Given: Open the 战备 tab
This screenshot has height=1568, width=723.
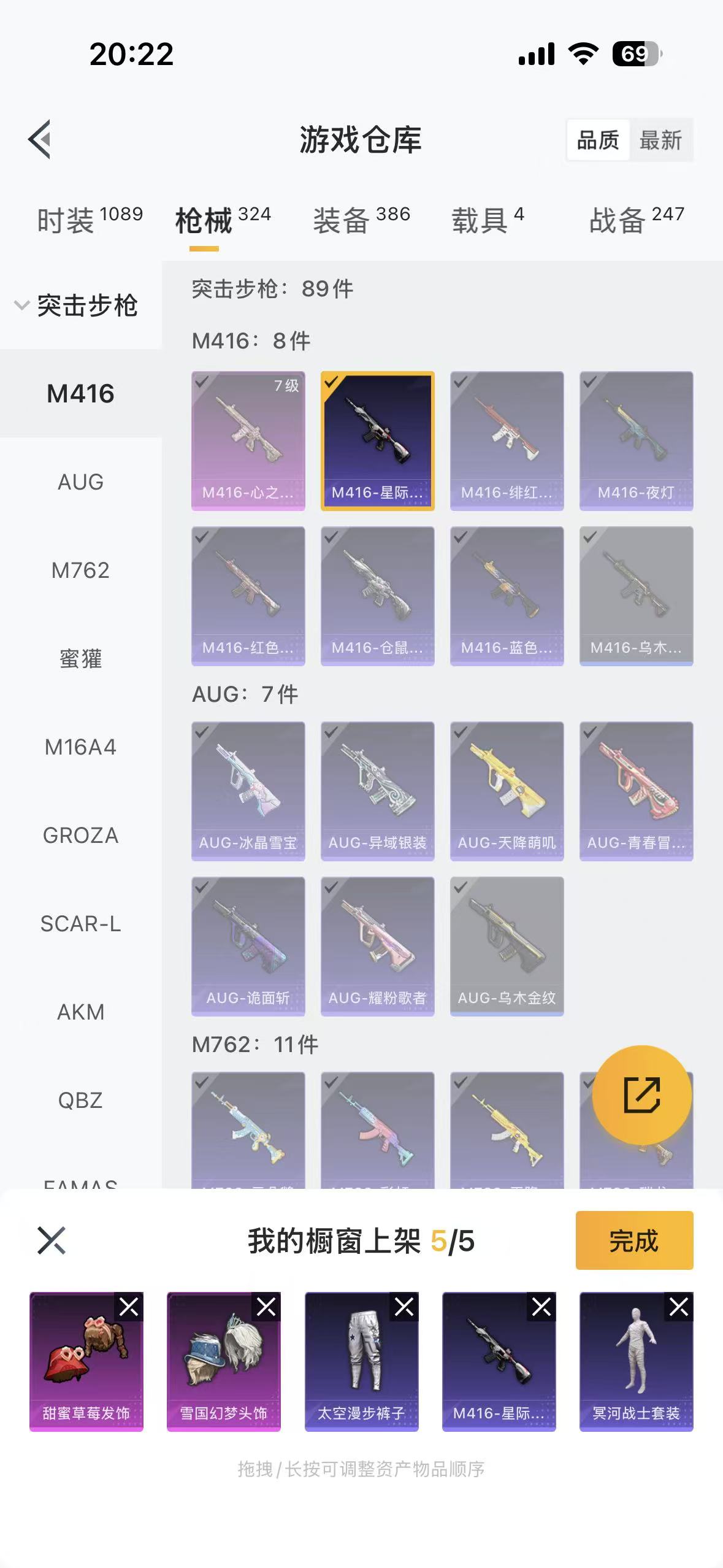Looking at the screenshot, I should pos(637,220).
